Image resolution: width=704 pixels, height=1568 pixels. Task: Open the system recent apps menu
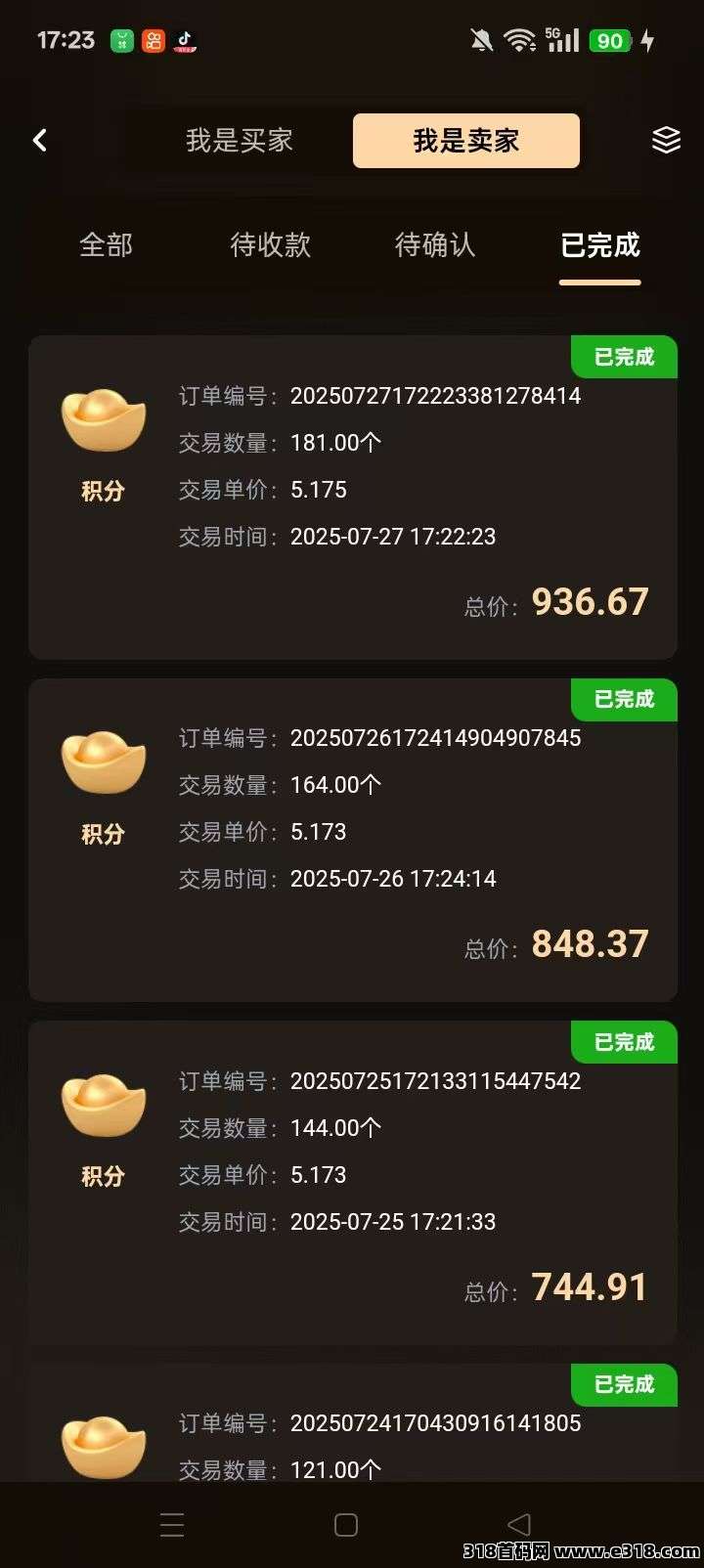point(172,1525)
